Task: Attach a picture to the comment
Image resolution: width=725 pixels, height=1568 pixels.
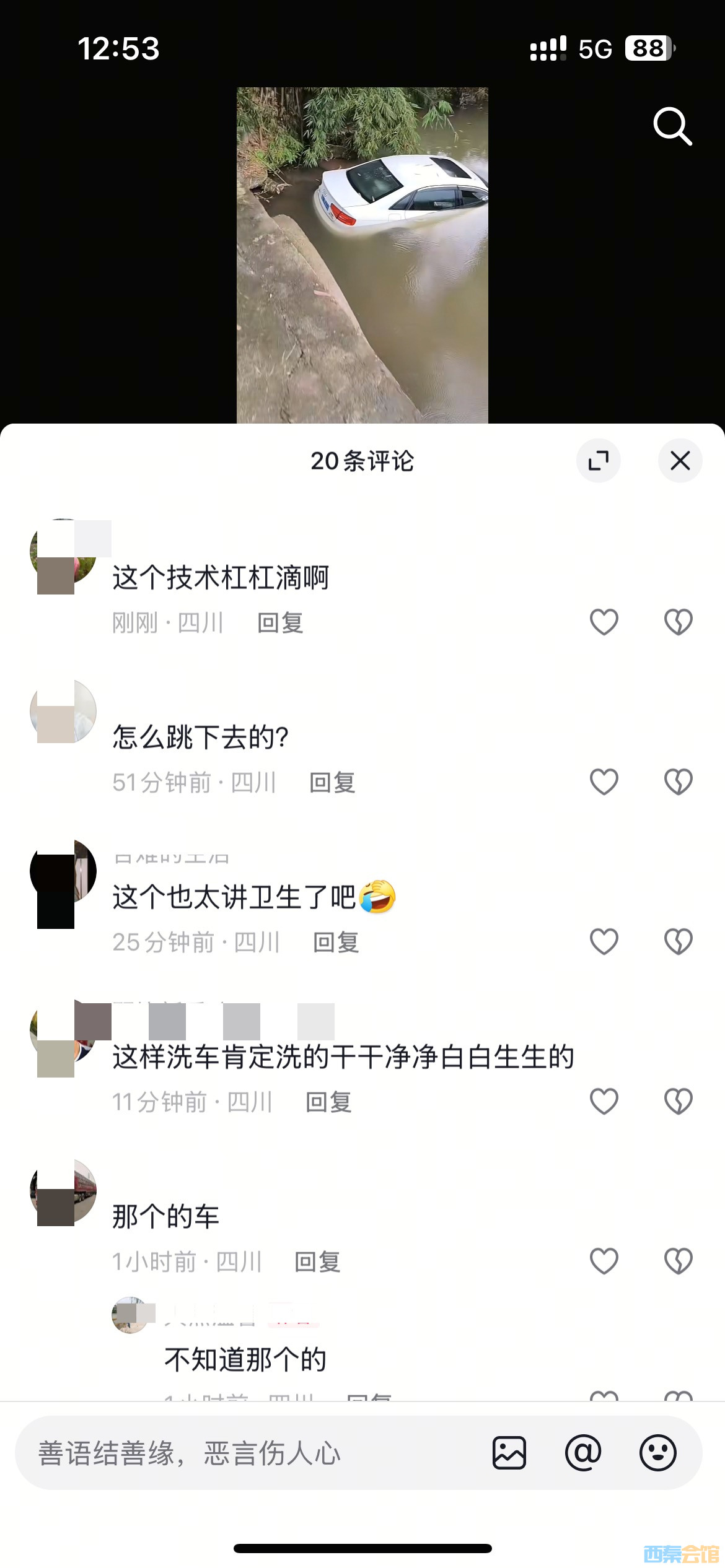Action: 509,1453
